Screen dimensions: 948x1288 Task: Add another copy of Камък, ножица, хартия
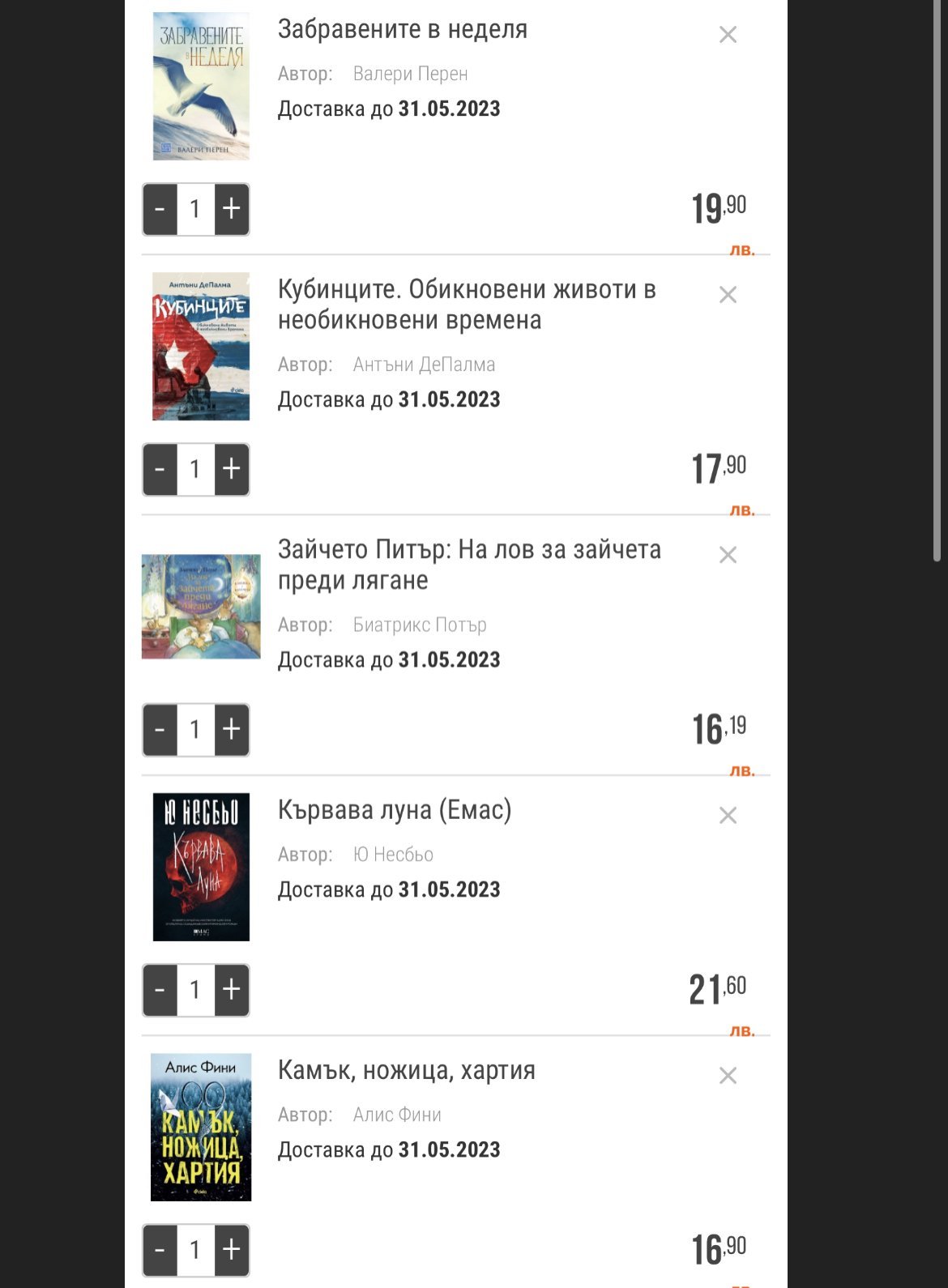232,1249
